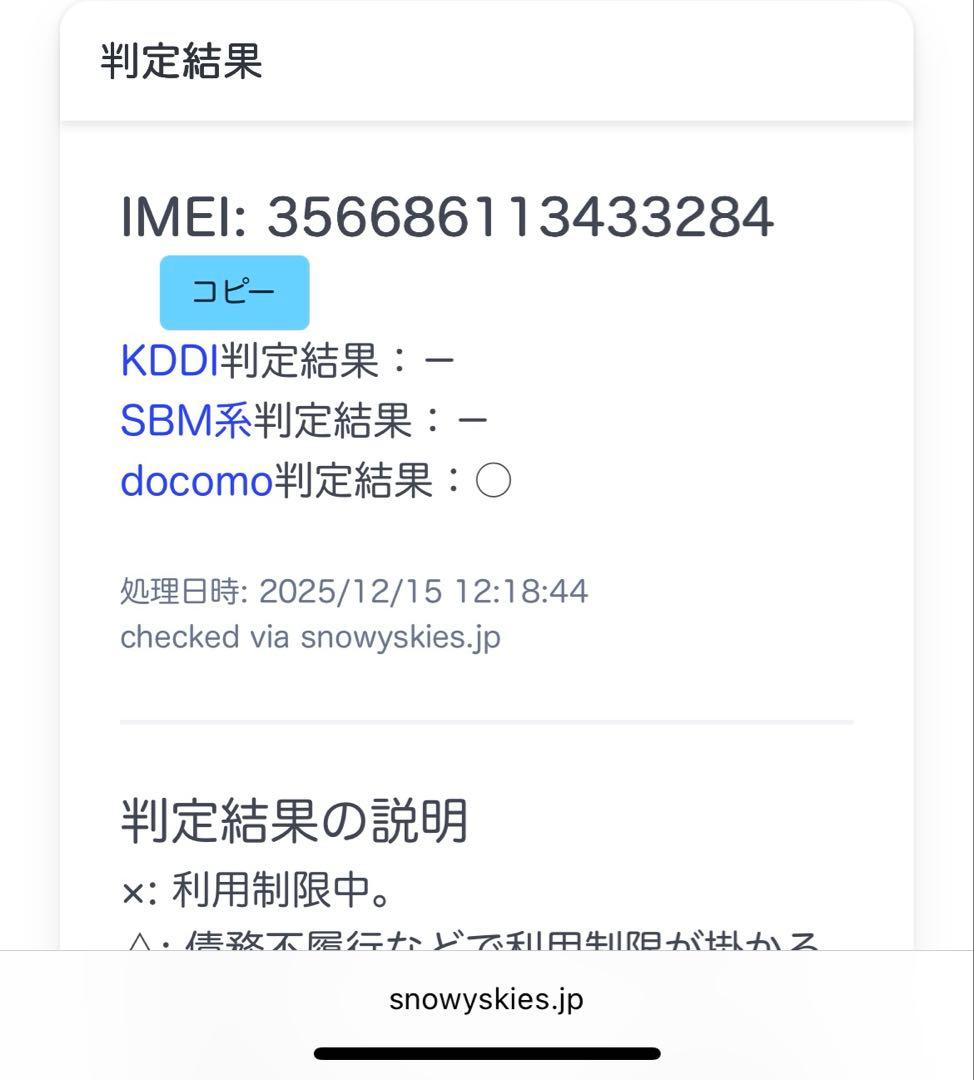Open the SBM系 link
974x1080 pixels.
tap(183, 420)
